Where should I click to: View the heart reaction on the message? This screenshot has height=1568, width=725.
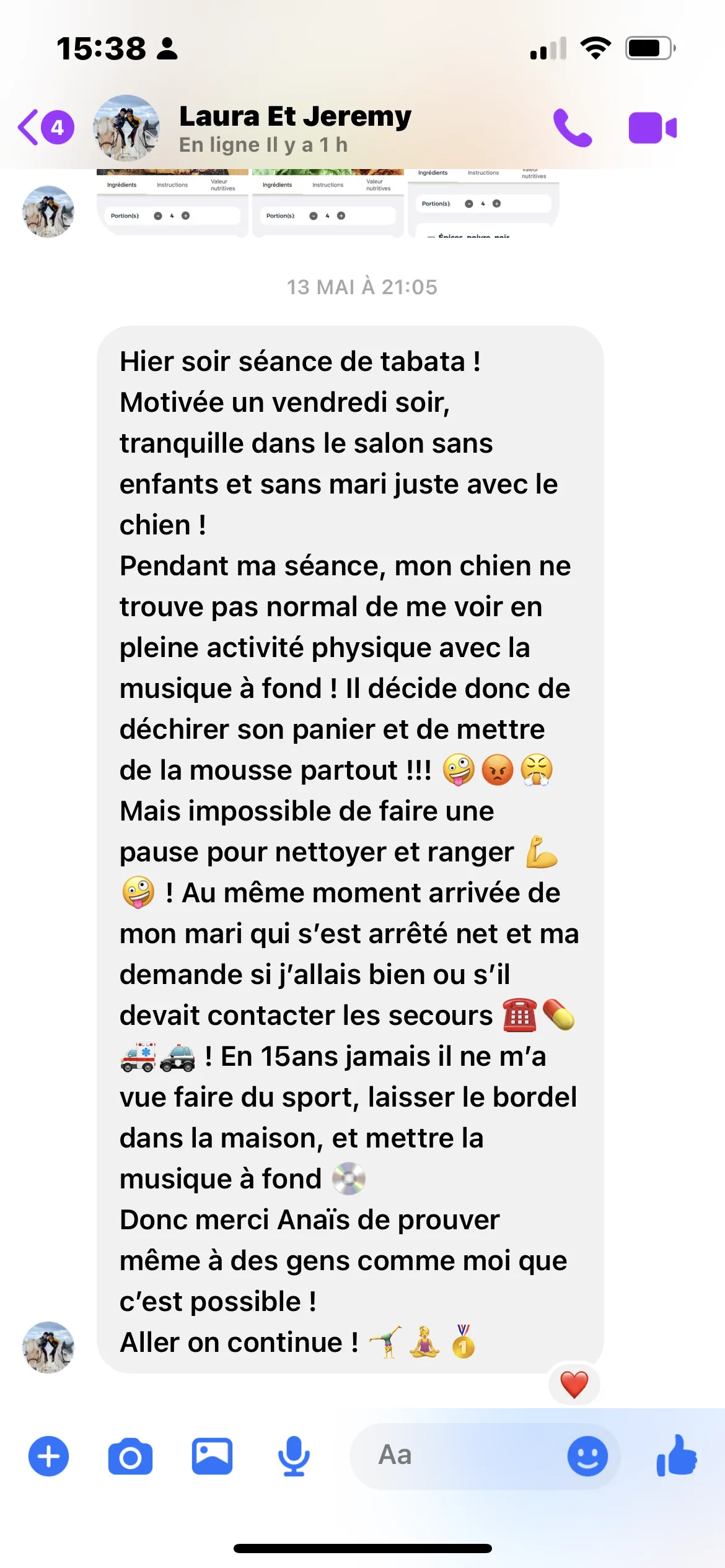(x=574, y=1385)
